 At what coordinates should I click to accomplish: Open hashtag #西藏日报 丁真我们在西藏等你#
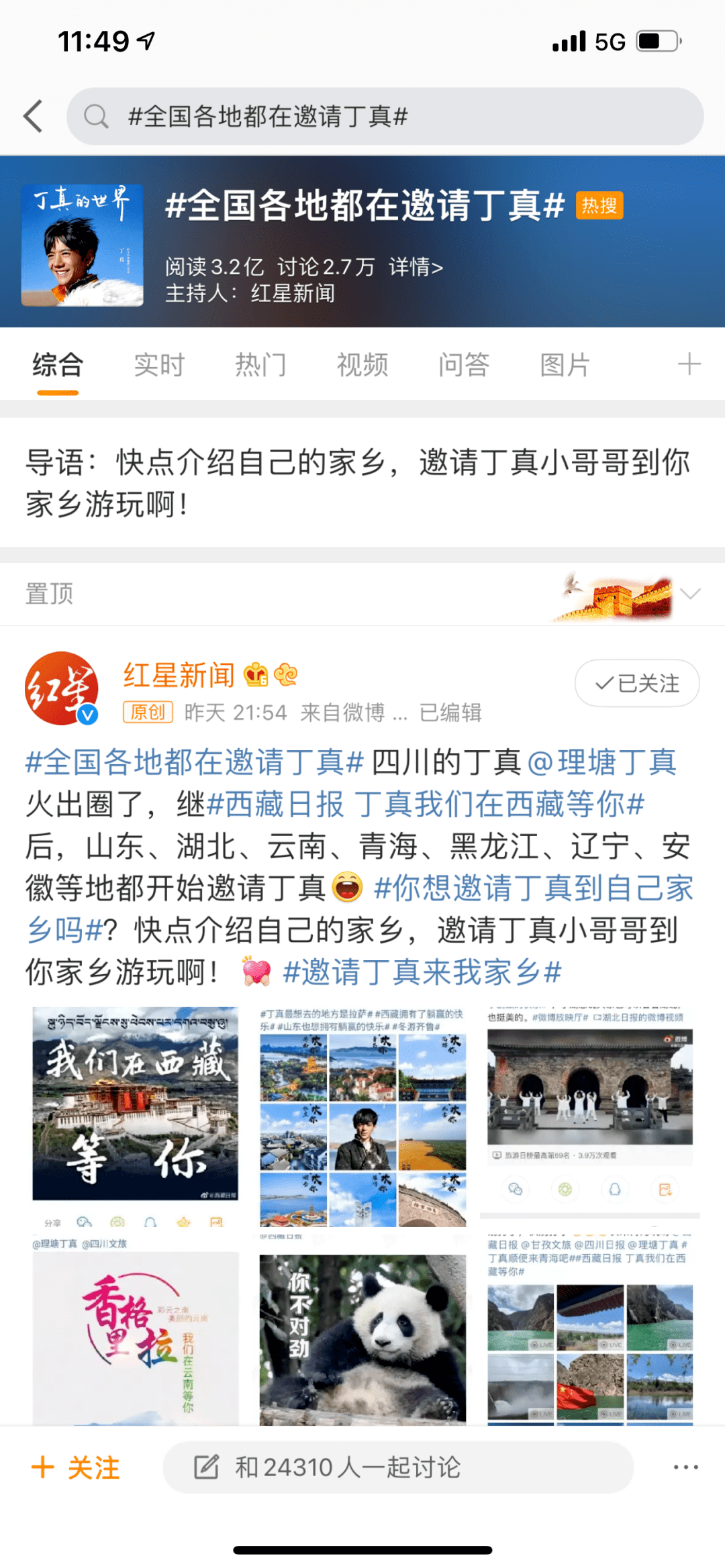click(x=426, y=804)
